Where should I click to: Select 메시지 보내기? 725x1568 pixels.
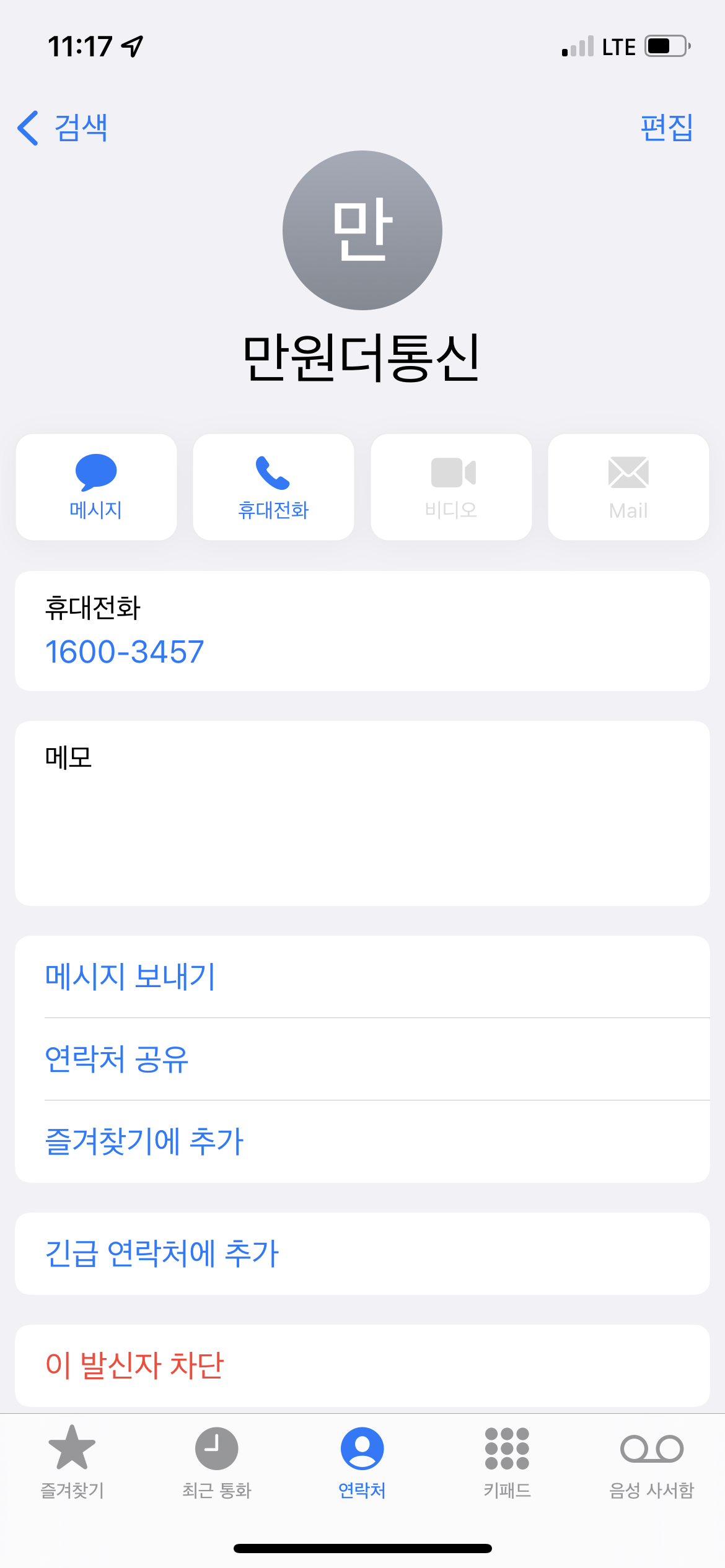[362, 977]
